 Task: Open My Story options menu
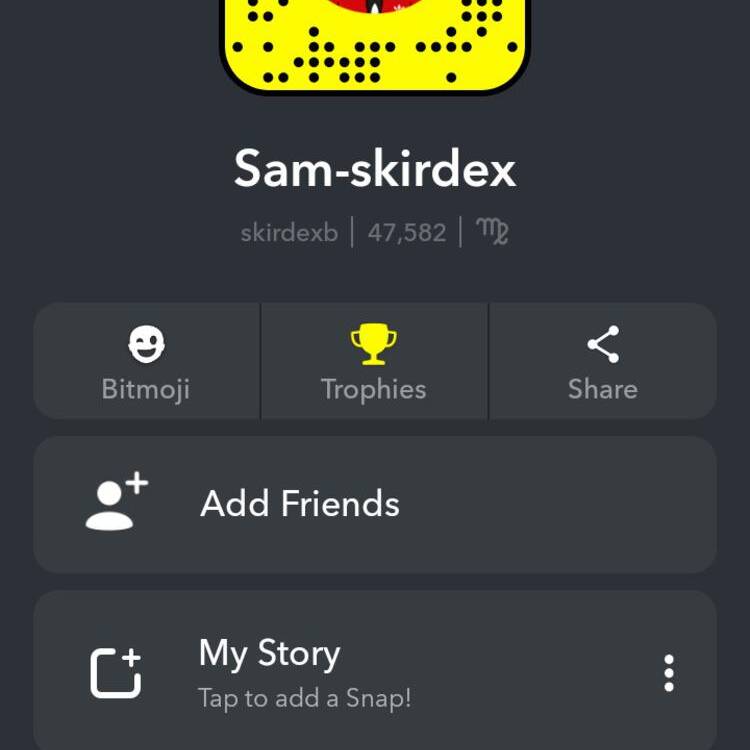[669, 673]
